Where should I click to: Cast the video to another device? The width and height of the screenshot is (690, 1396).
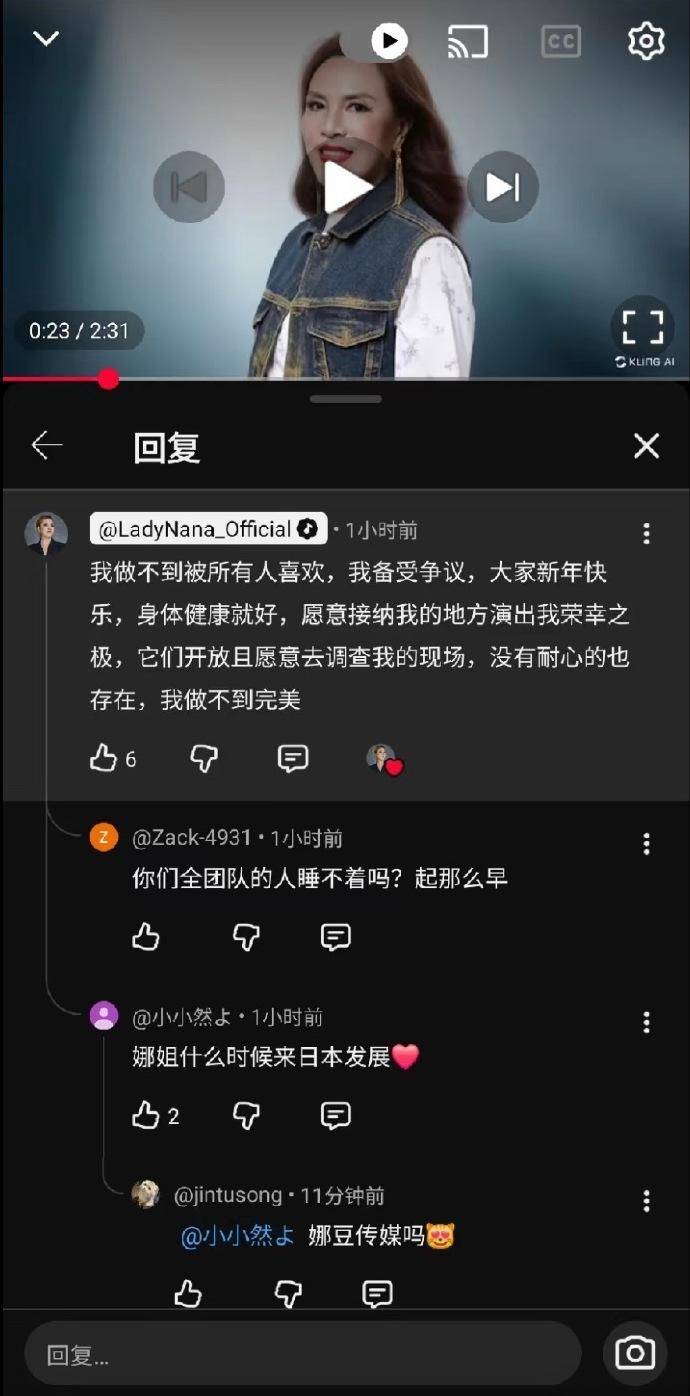click(467, 41)
